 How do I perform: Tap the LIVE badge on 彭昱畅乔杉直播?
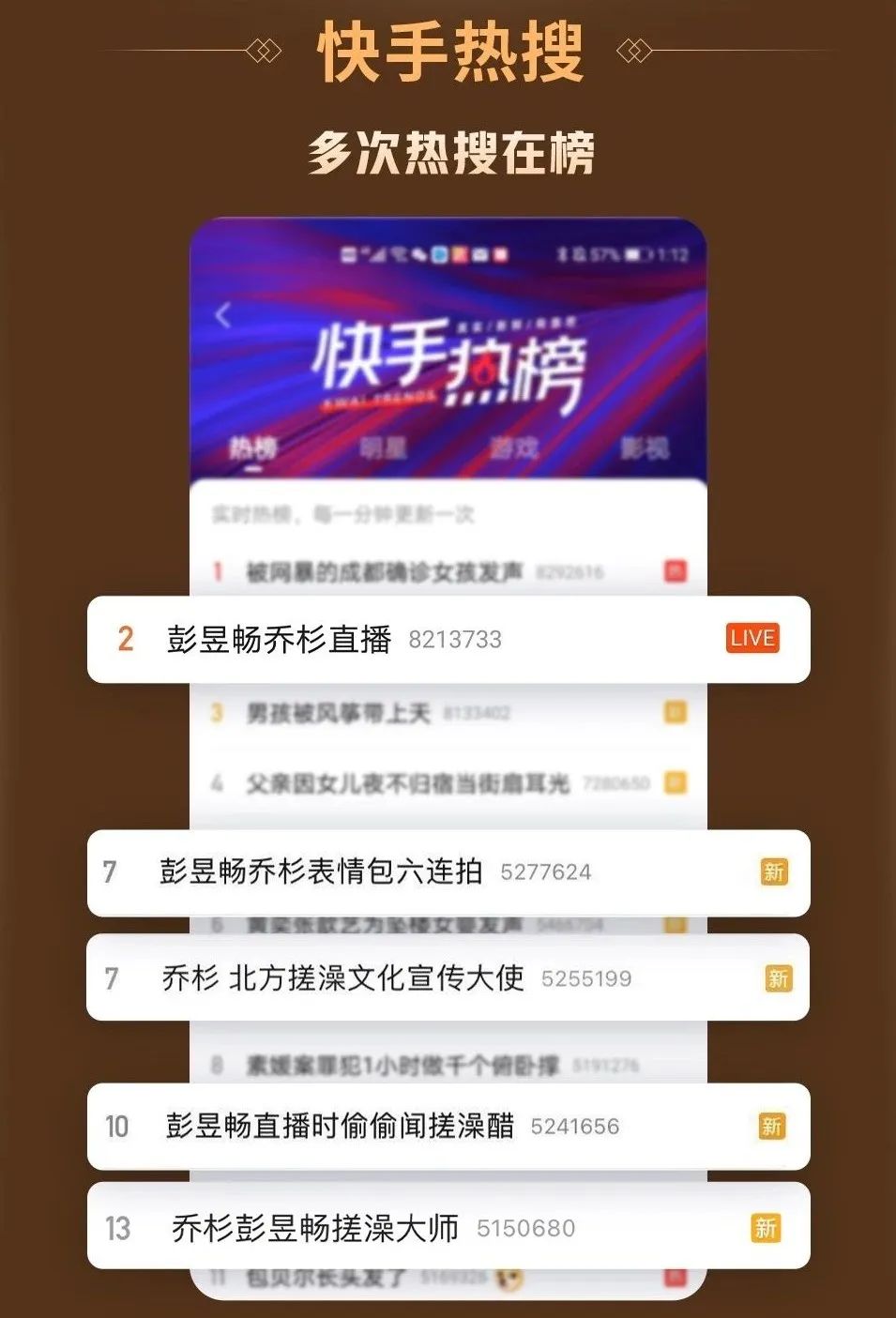point(752,639)
